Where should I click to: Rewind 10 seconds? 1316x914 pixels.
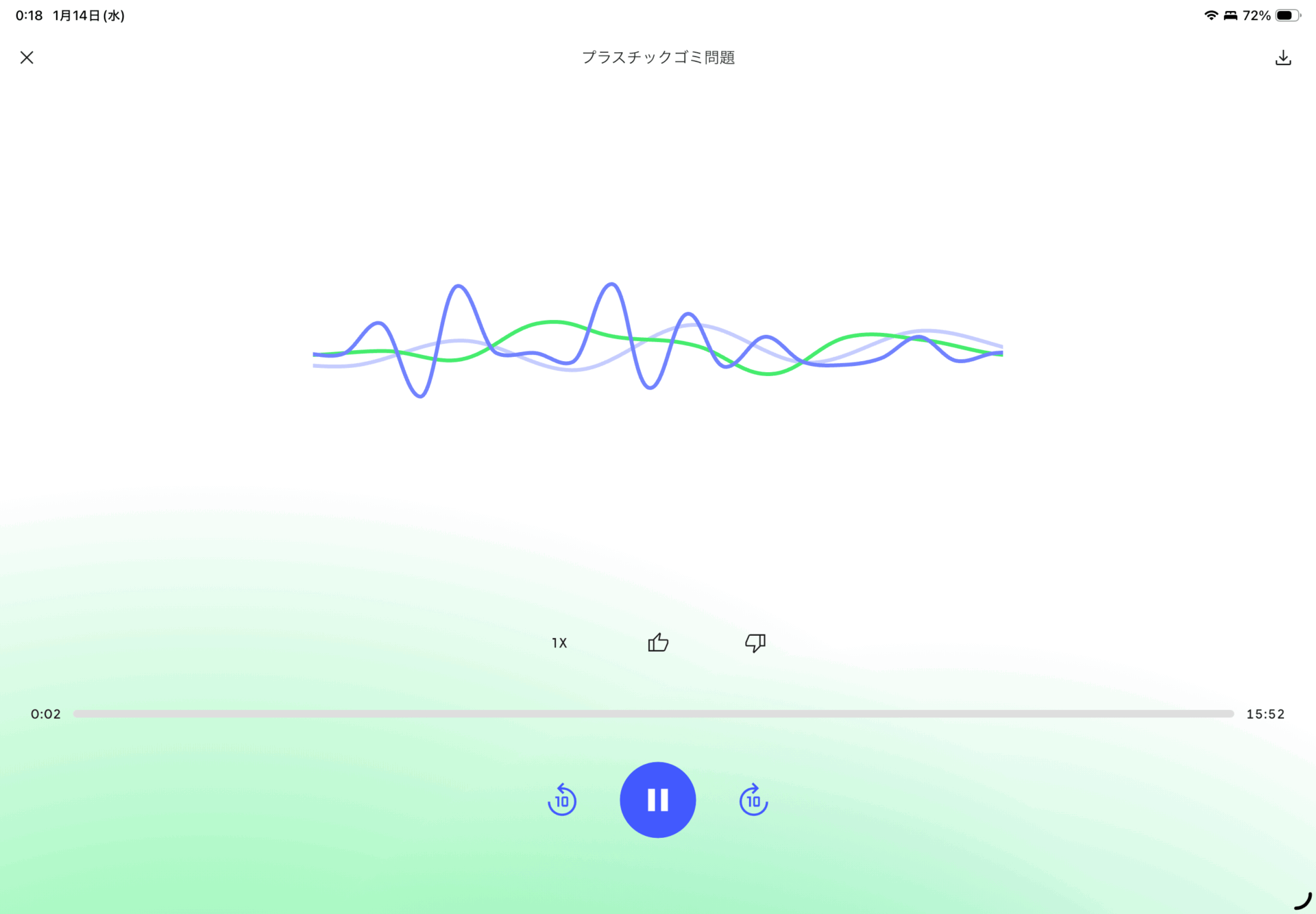coord(562,800)
